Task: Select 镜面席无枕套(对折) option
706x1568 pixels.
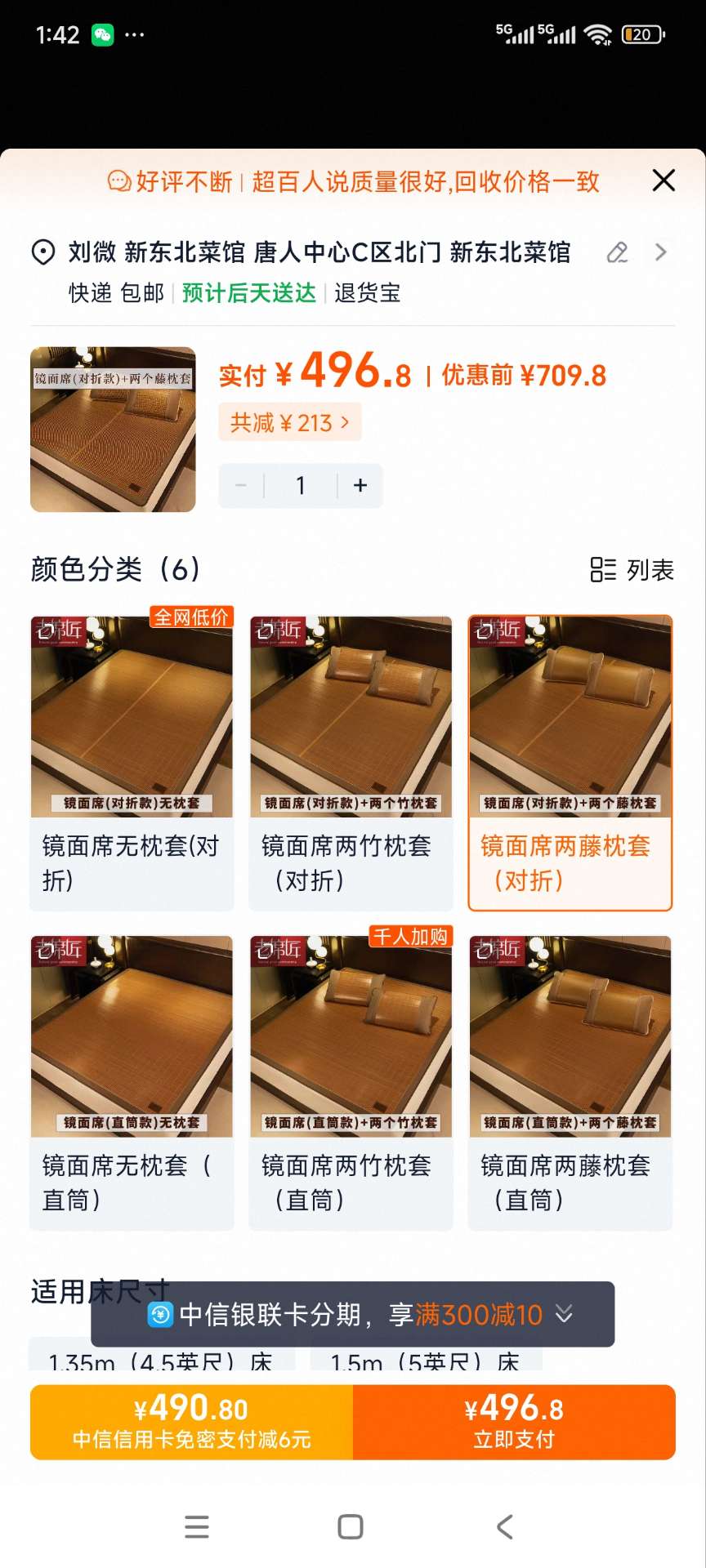Action: pyautogui.click(x=132, y=763)
